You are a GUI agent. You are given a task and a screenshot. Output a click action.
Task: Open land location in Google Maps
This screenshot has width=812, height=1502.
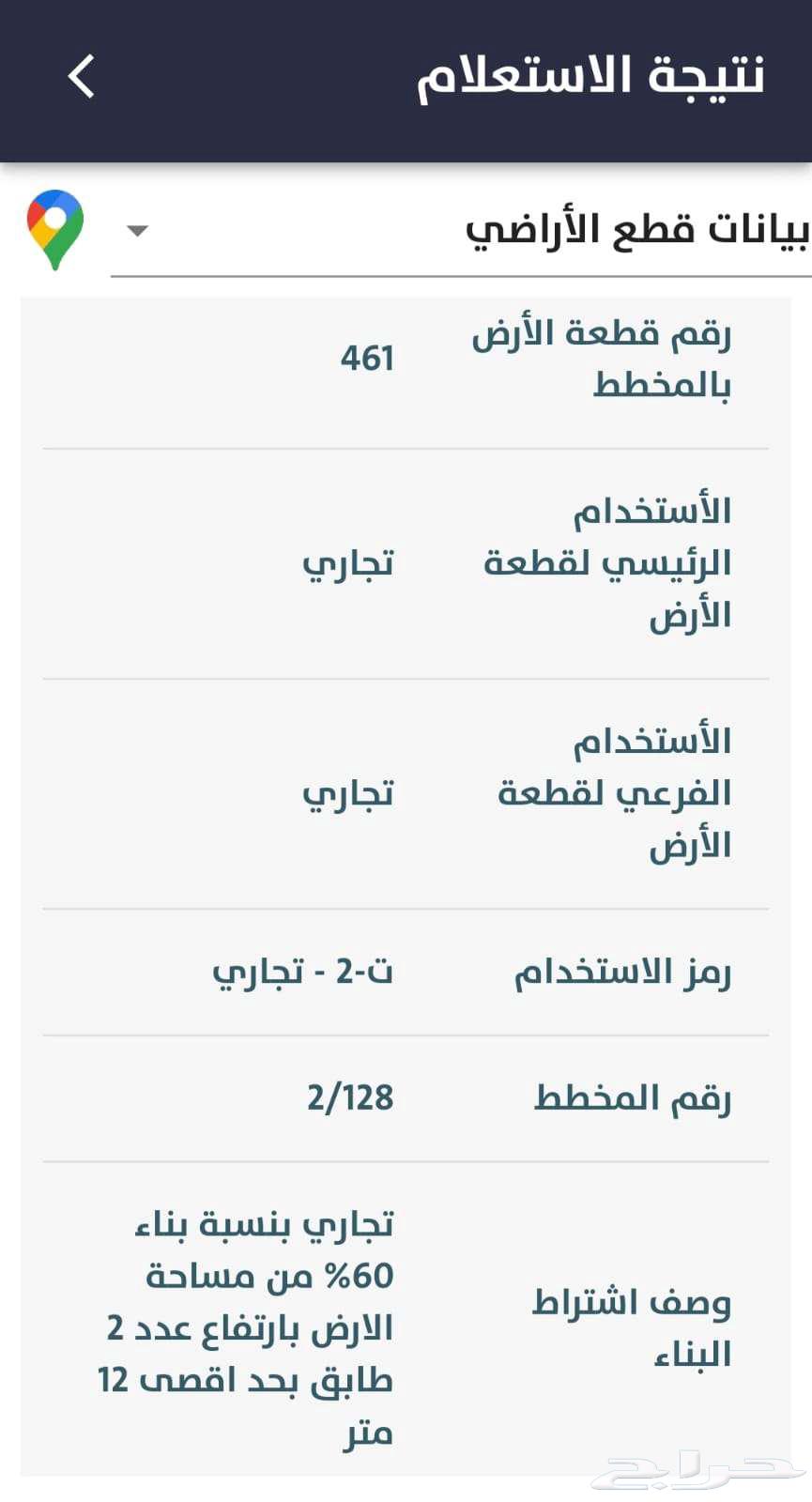pyautogui.click(x=55, y=229)
